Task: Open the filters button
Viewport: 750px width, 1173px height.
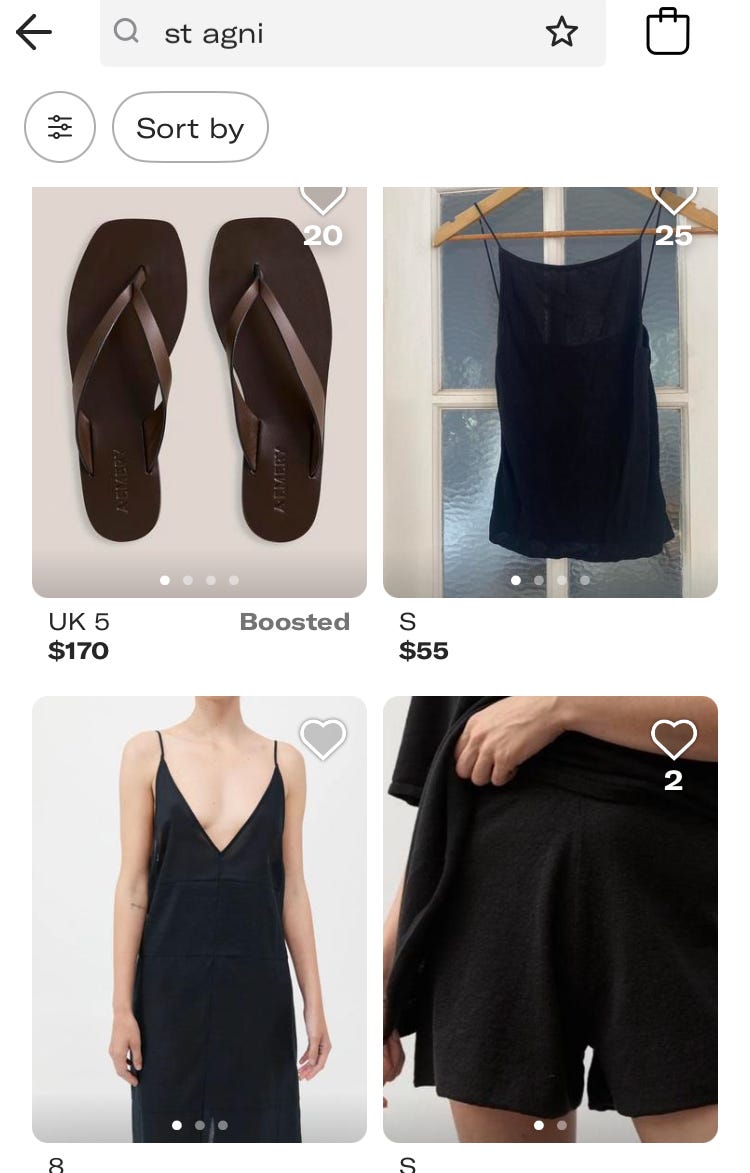Action: pyautogui.click(x=60, y=127)
